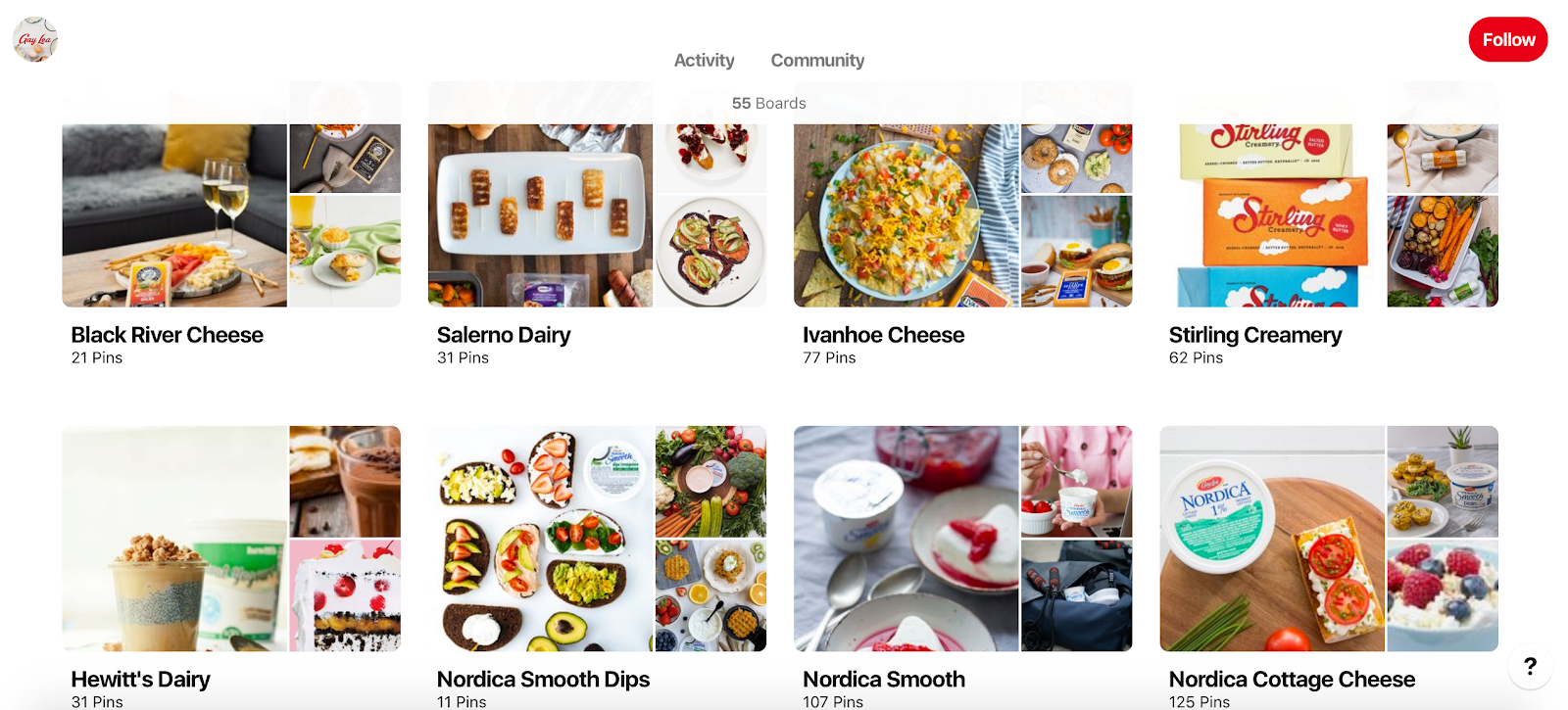
Task: View the Ivanhoe Cheese board
Action: click(x=962, y=215)
